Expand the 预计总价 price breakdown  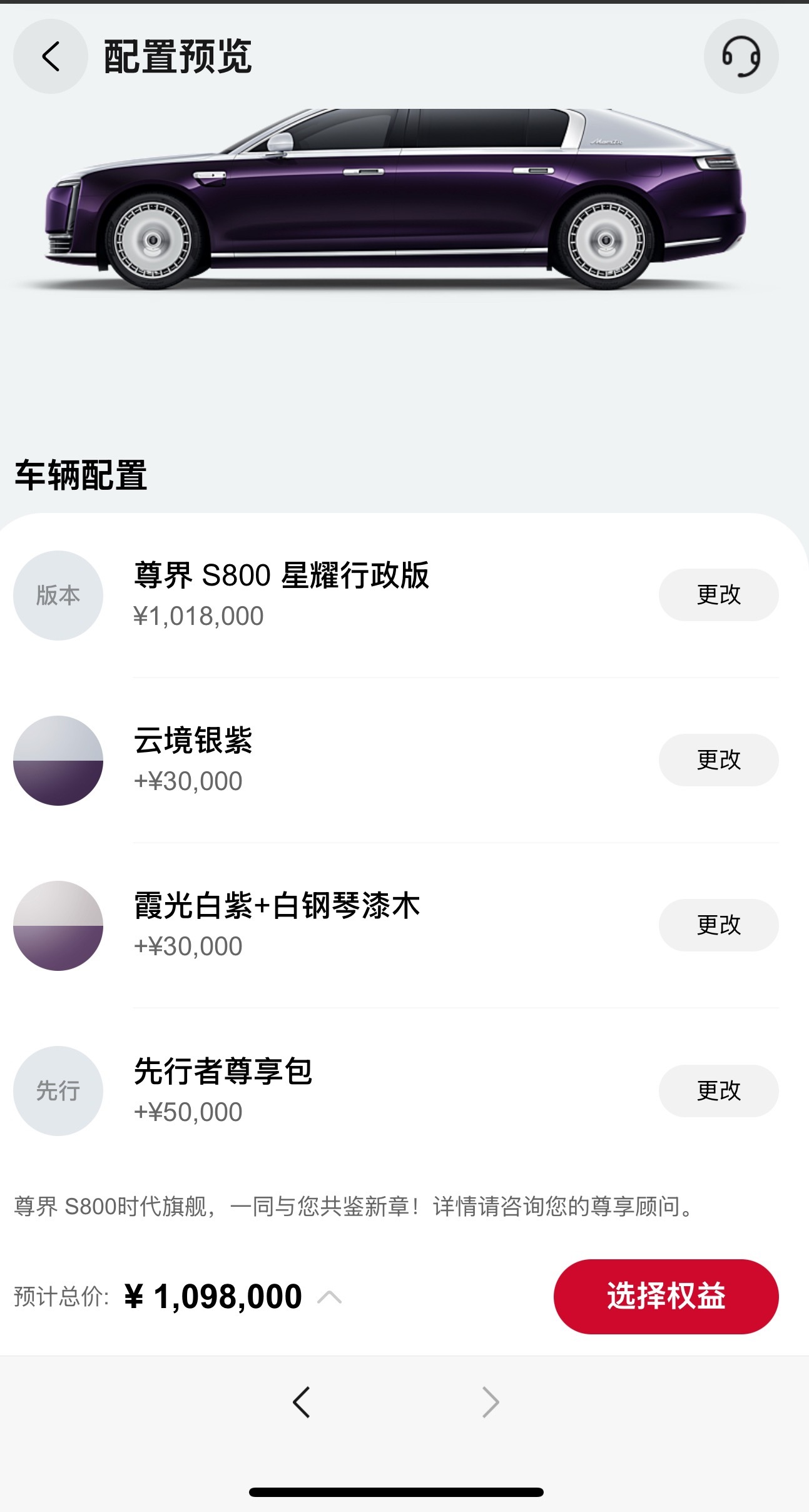click(x=330, y=1297)
